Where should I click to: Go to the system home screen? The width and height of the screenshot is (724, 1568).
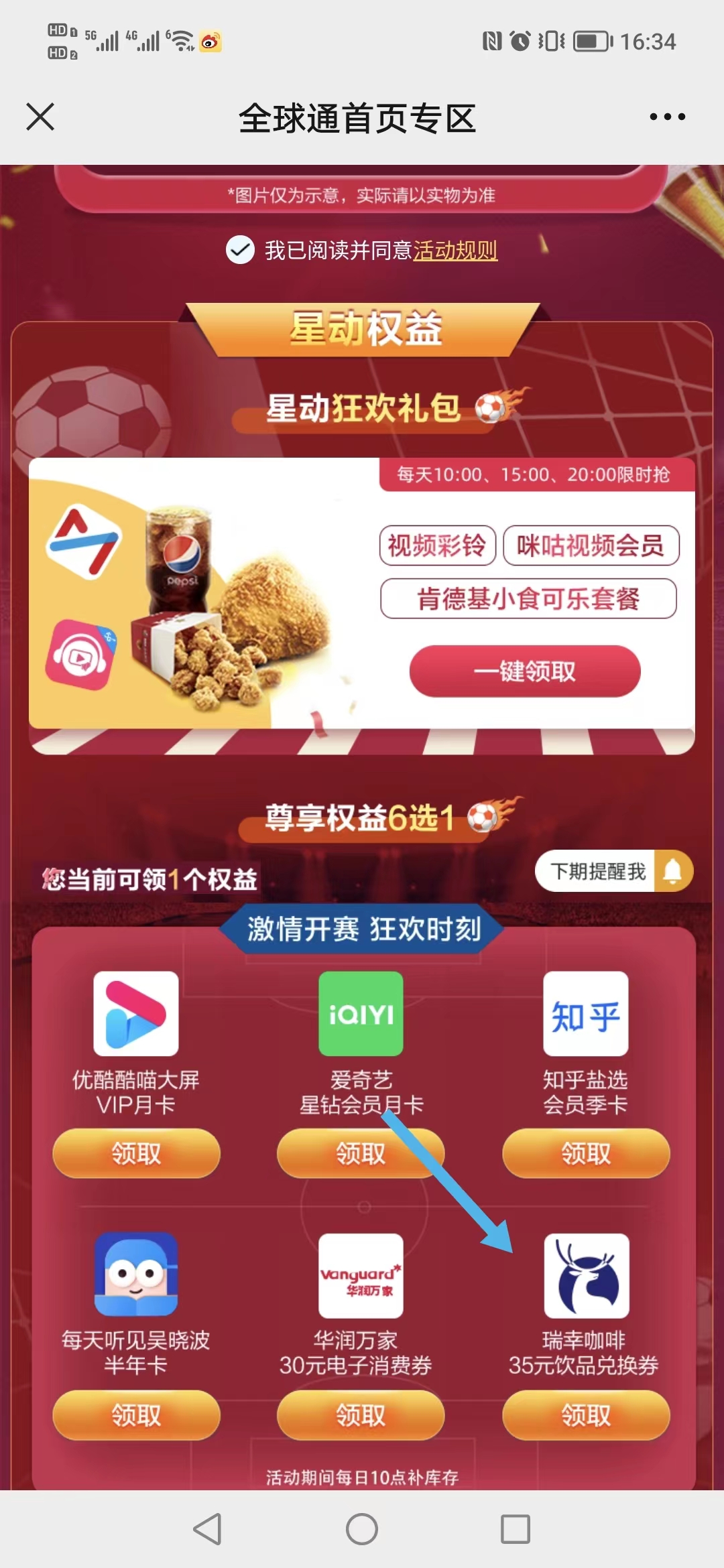pos(362,1529)
